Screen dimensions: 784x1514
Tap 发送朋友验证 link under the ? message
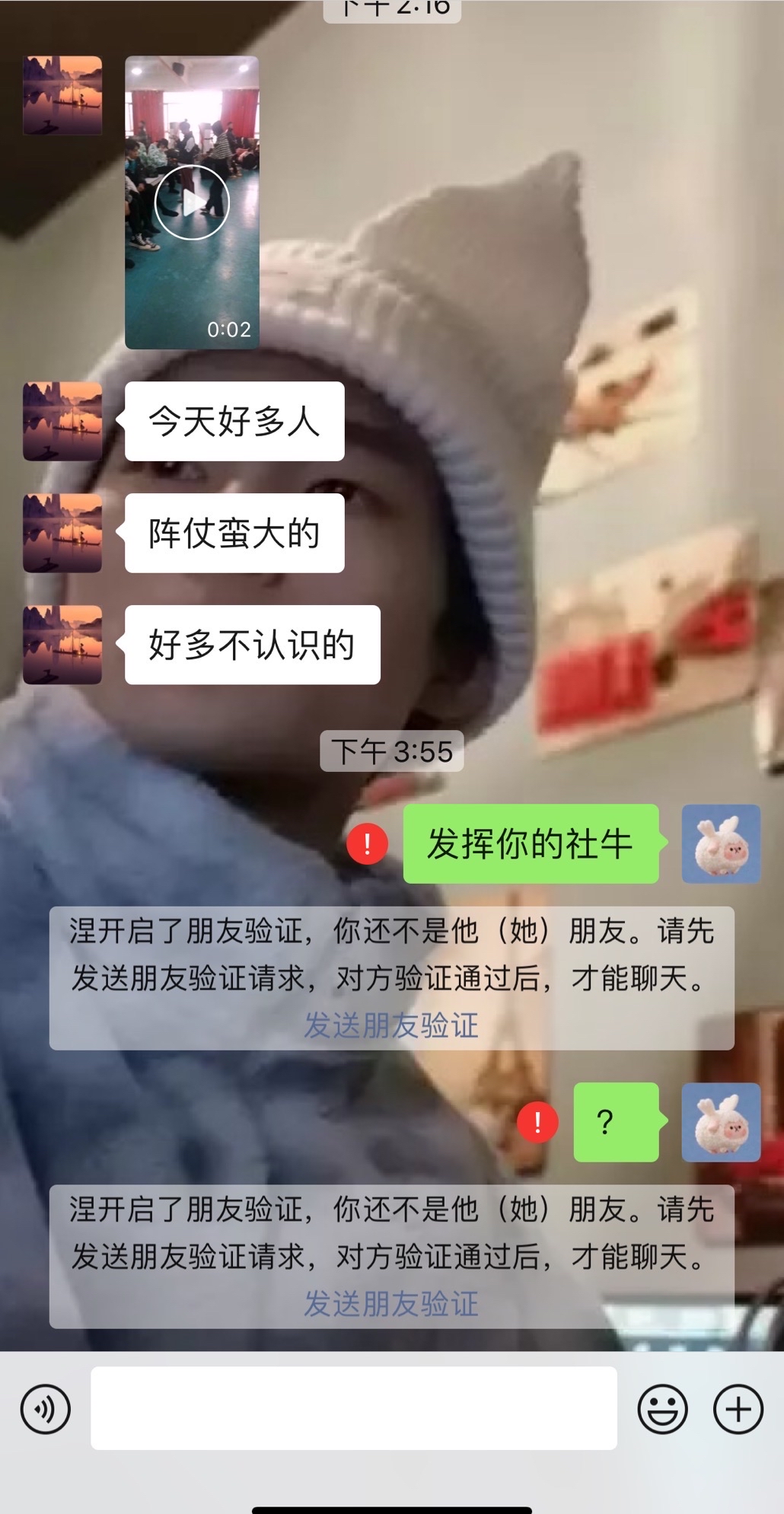coord(391,1303)
